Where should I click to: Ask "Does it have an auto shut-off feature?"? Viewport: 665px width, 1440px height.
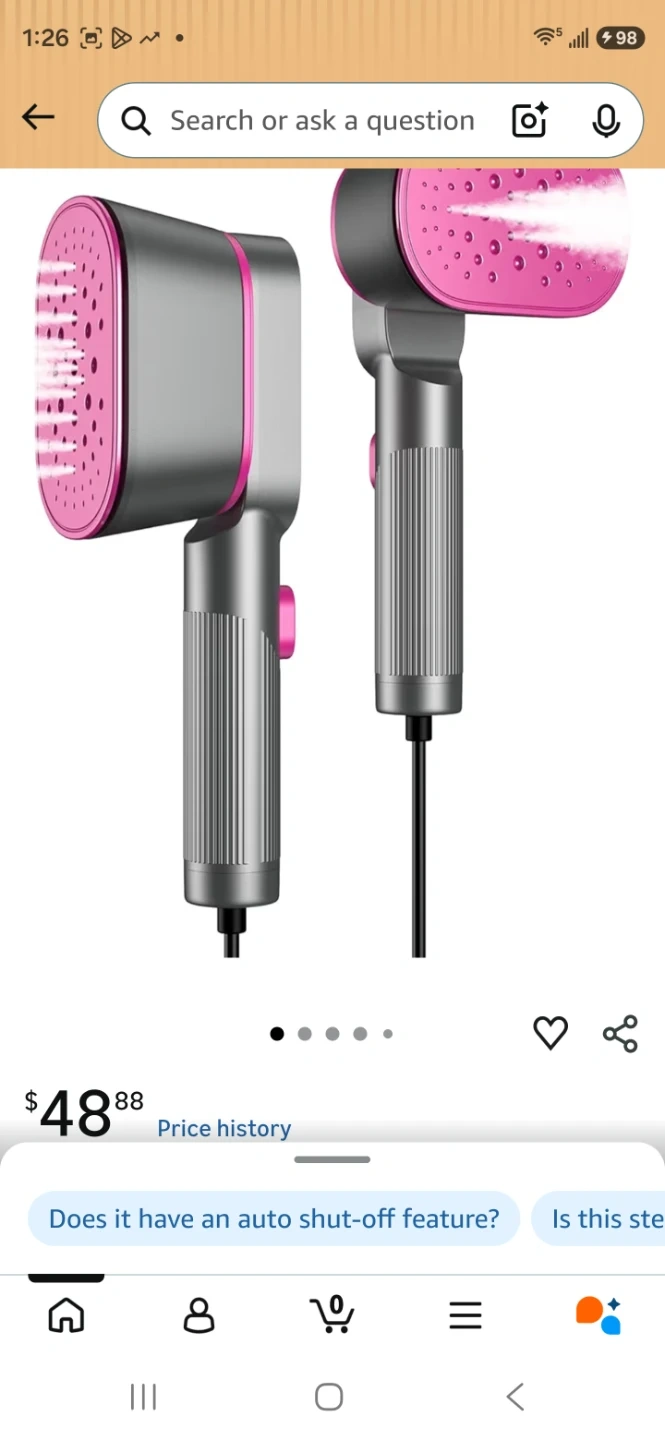click(x=273, y=1218)
